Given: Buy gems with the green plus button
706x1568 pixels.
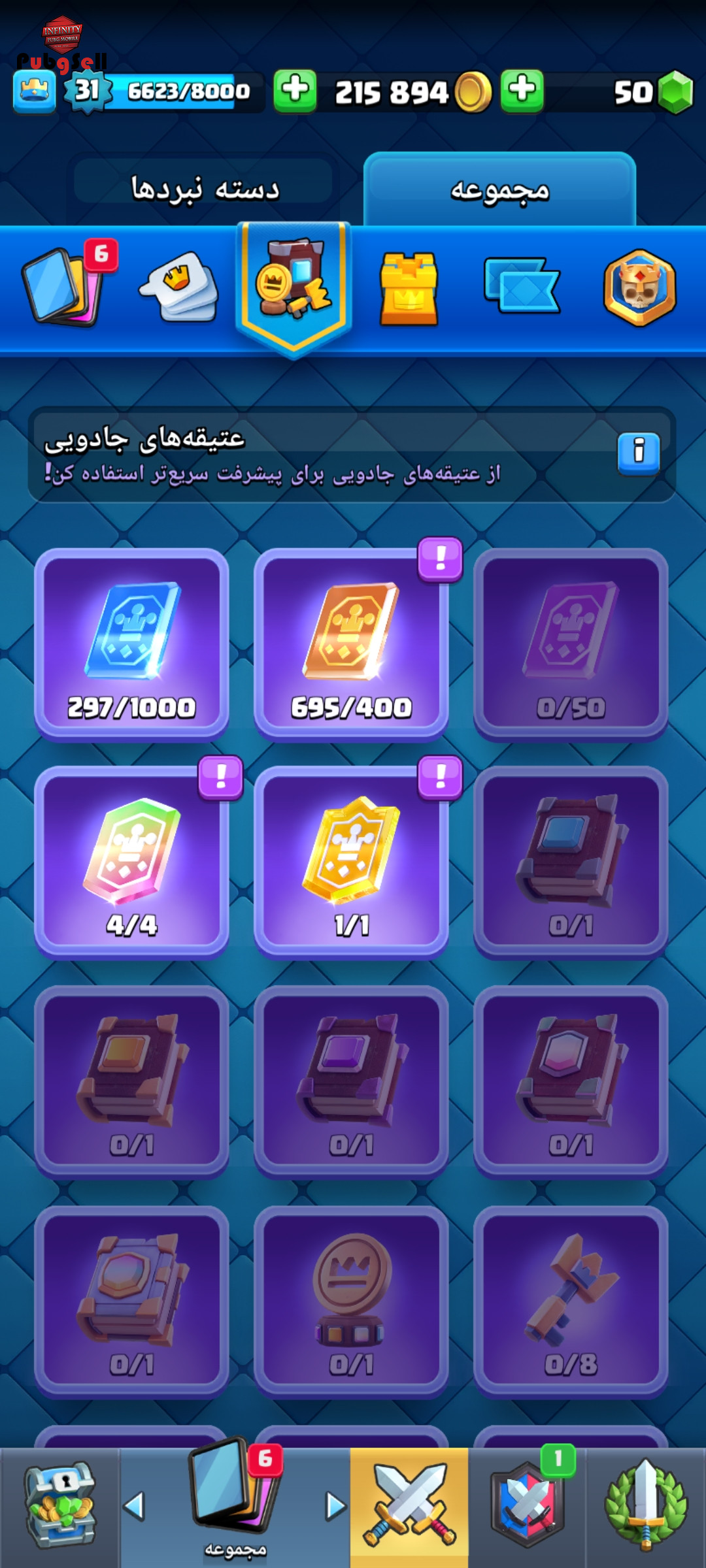Looking at the screenshot, I should (522, 91).
